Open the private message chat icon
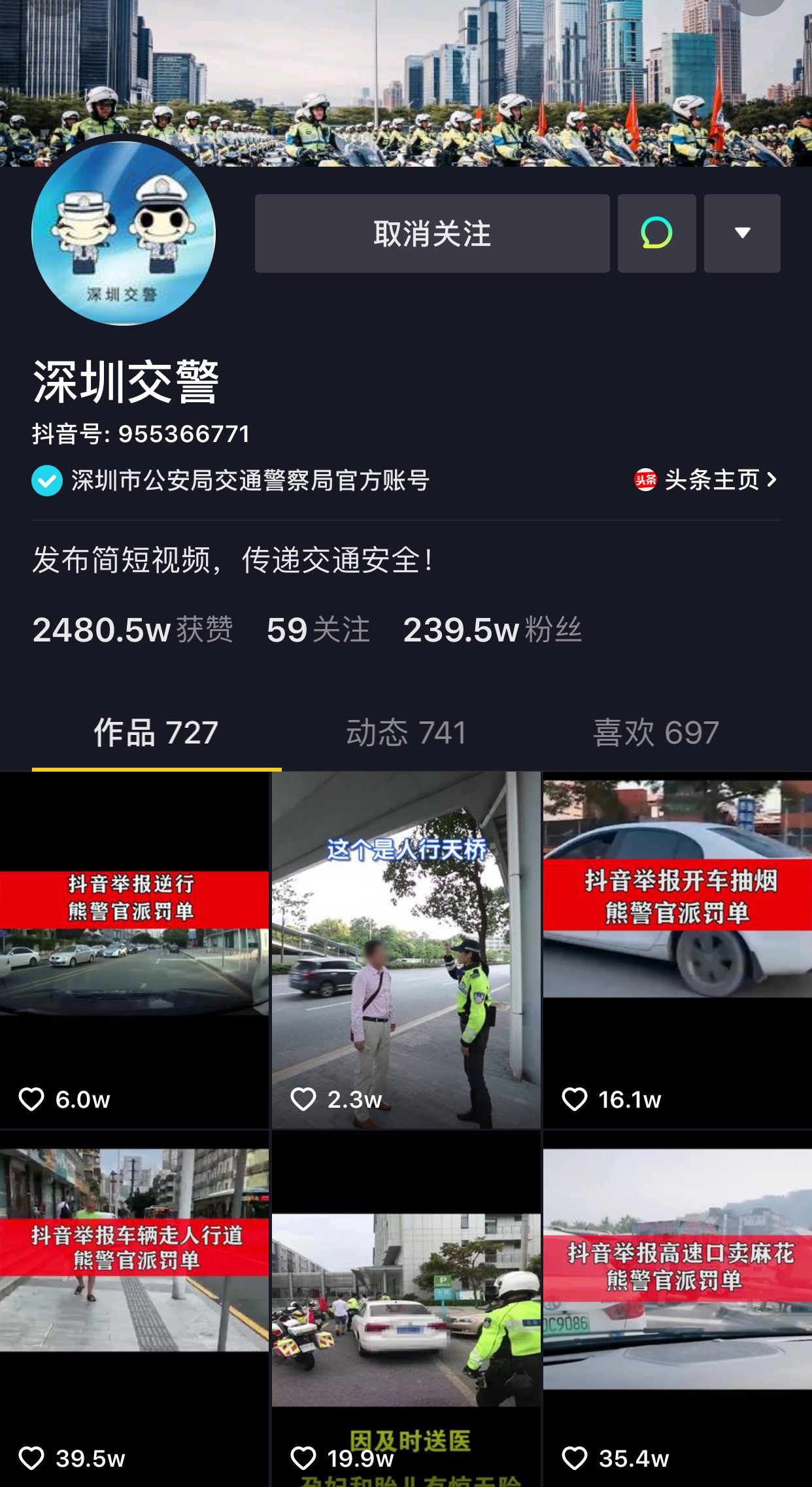This screenshot has width=812, height=1487. click(x=656, y=233)
